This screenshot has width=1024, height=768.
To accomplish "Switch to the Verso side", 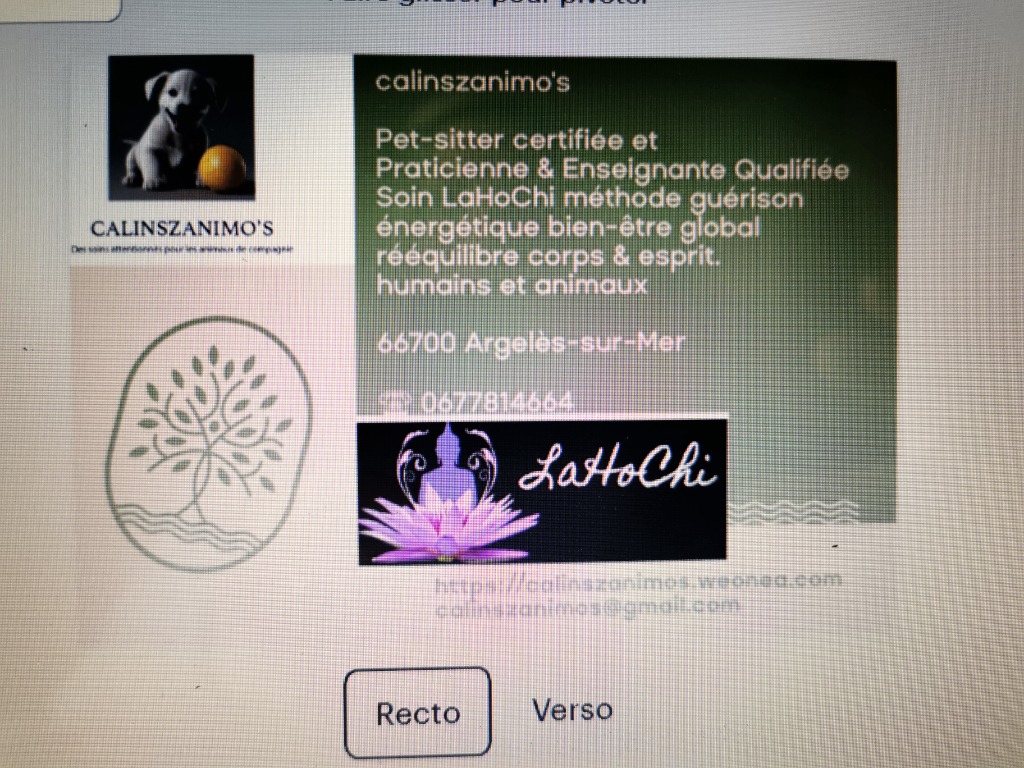I will click(572, 710).
